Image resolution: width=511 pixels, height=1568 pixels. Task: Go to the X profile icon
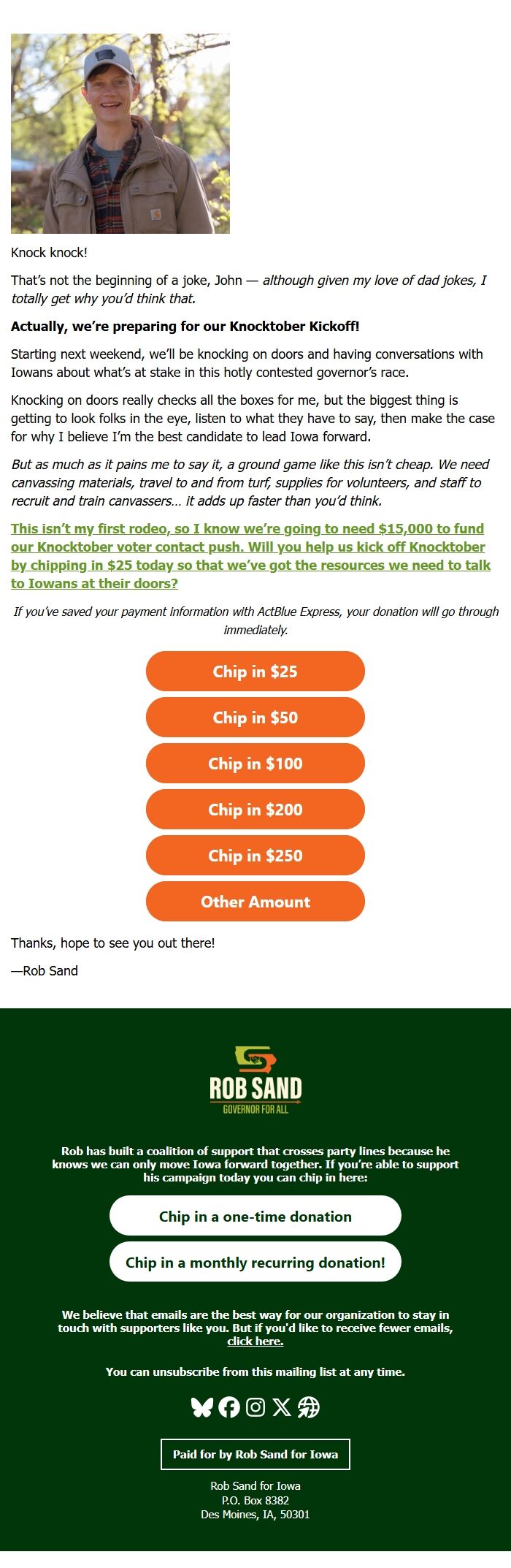pyautogui.click(x=282, y=1407)
